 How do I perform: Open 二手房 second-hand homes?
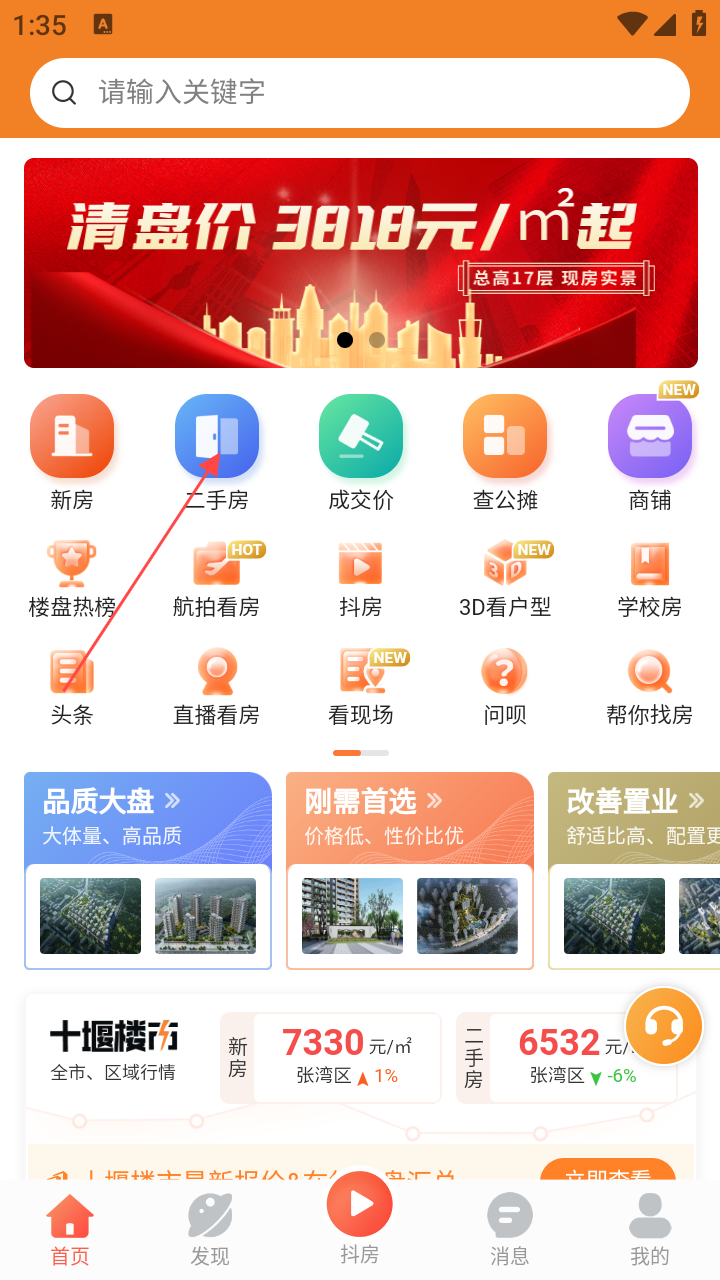pos(216,450)
